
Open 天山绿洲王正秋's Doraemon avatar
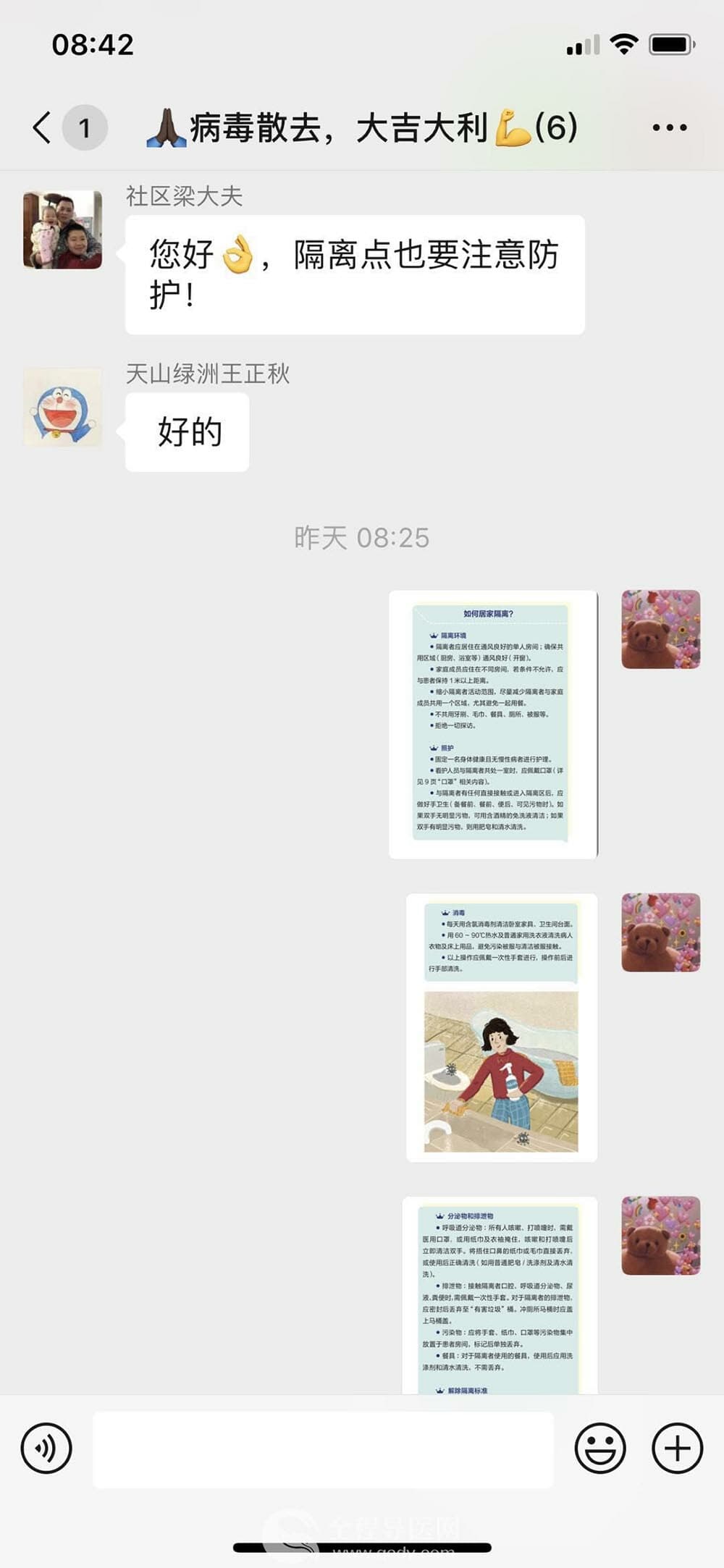pyautogui.click(x=62, y=407)
